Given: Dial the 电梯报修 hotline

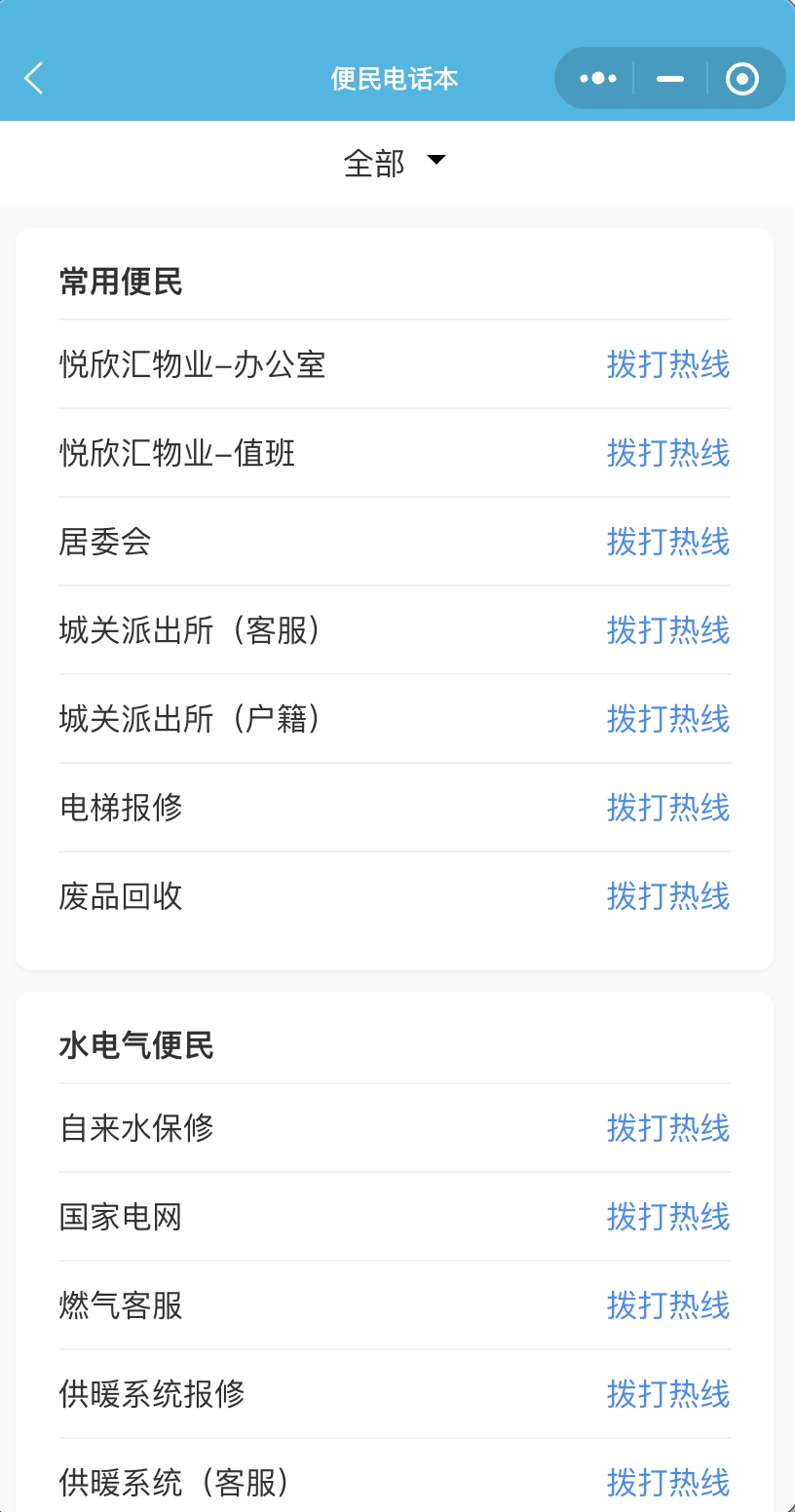Looking at the screenshot, I should tap(667, 808).
